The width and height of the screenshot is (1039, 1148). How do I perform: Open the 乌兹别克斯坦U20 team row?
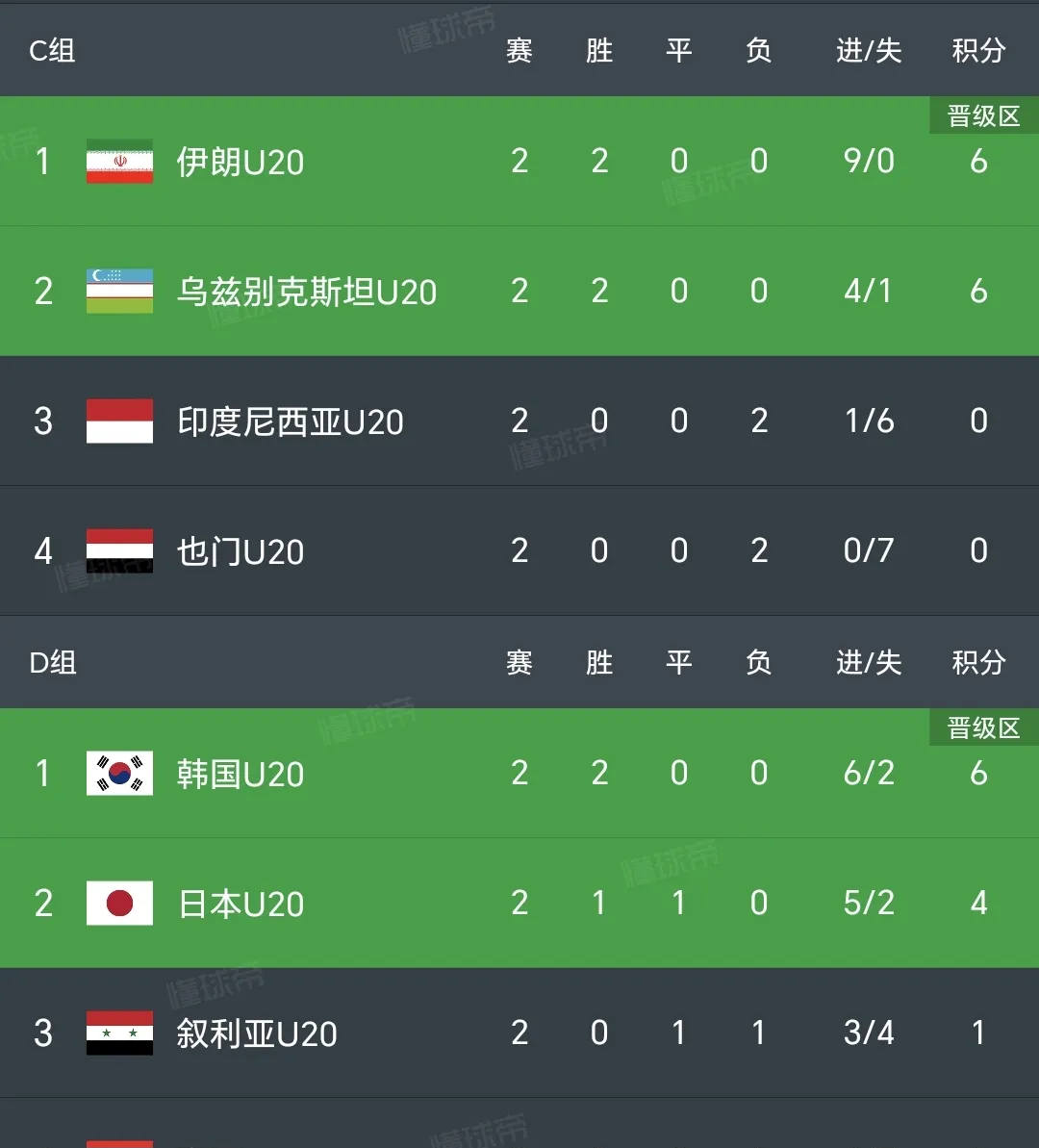point(306,292)
